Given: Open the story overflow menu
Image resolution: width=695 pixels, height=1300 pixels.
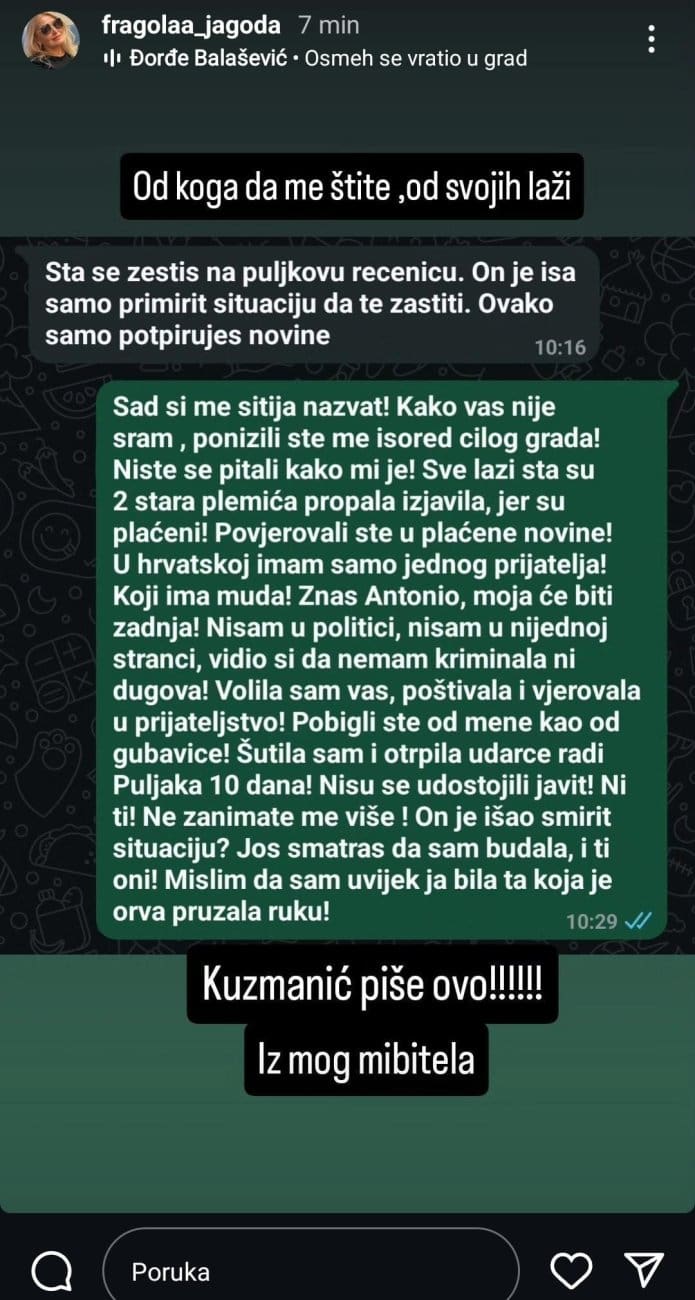Looking at the screenshot, I should tap(652, 40).
